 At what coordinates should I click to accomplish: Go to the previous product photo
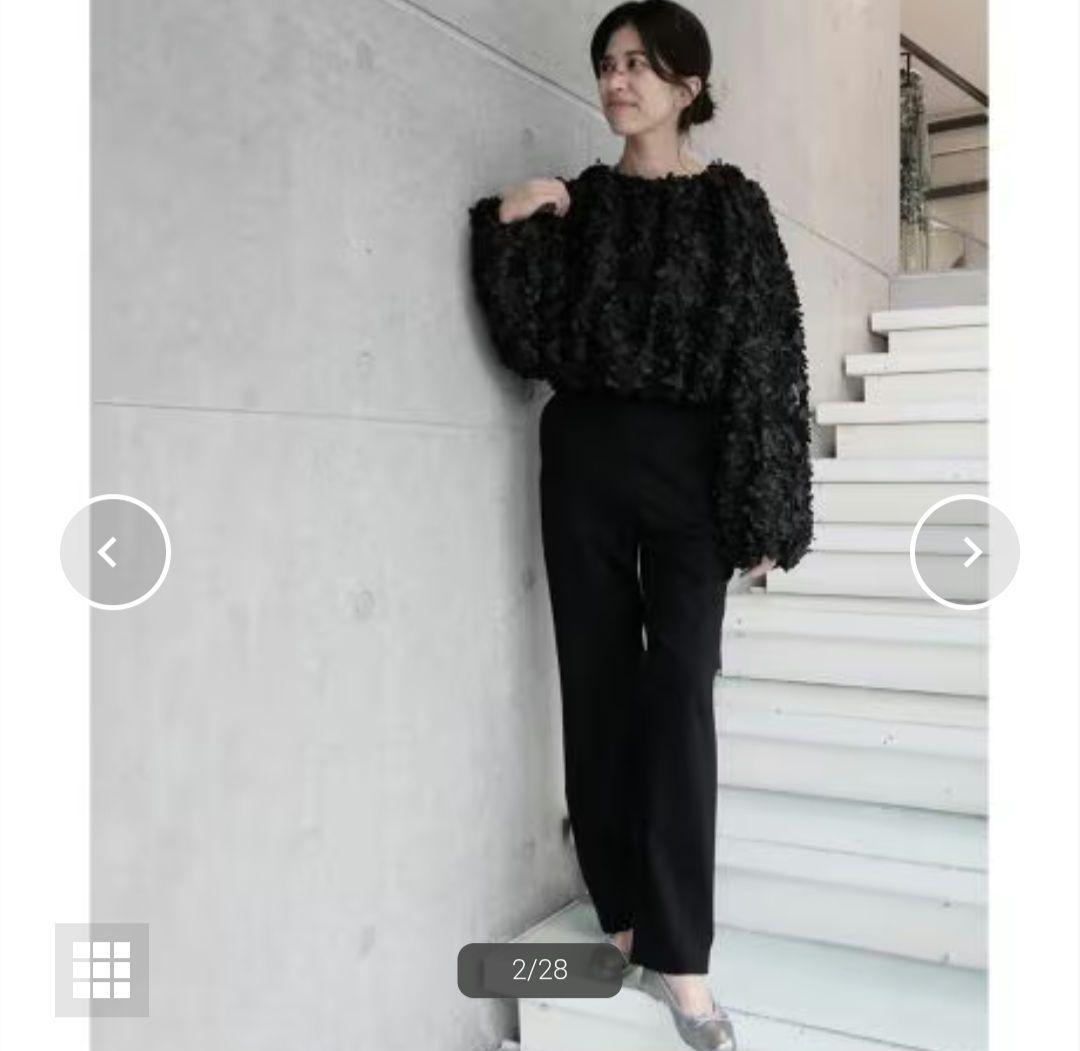coord(115,552)
